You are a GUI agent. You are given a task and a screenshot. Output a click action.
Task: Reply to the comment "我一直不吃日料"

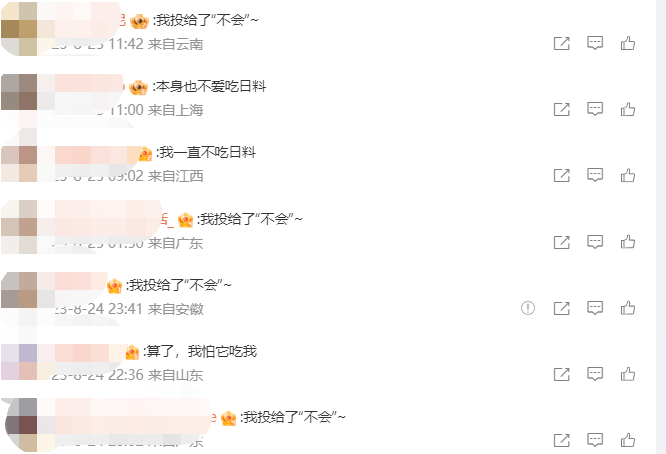595,175
